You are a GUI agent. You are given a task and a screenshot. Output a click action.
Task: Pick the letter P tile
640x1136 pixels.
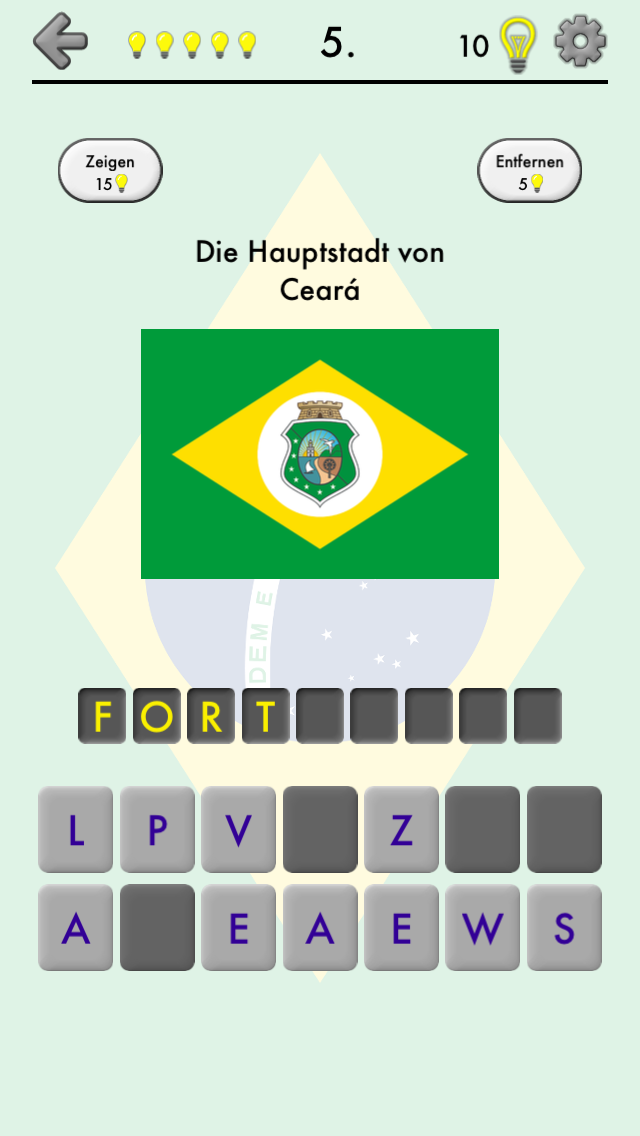157,829
